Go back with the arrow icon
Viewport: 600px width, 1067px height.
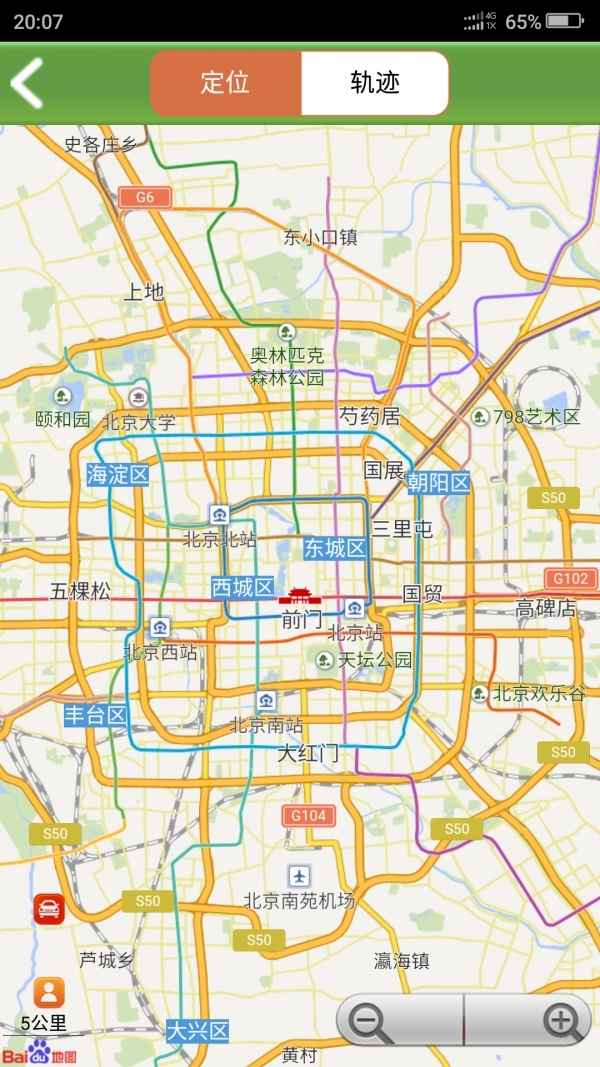(27, 83)
